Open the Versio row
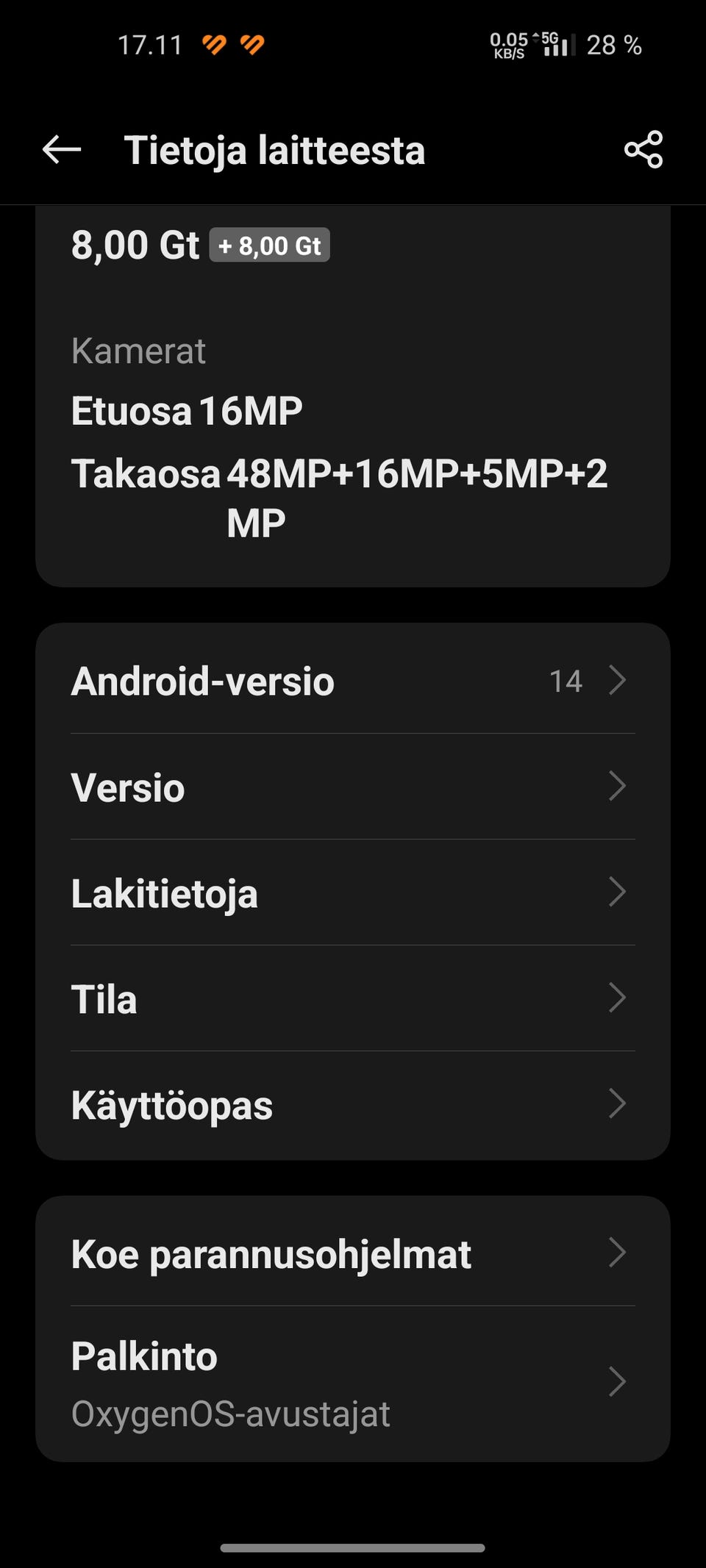This screenshot has width=706, height=1568. pyautogui.click(x=353, y=787)
